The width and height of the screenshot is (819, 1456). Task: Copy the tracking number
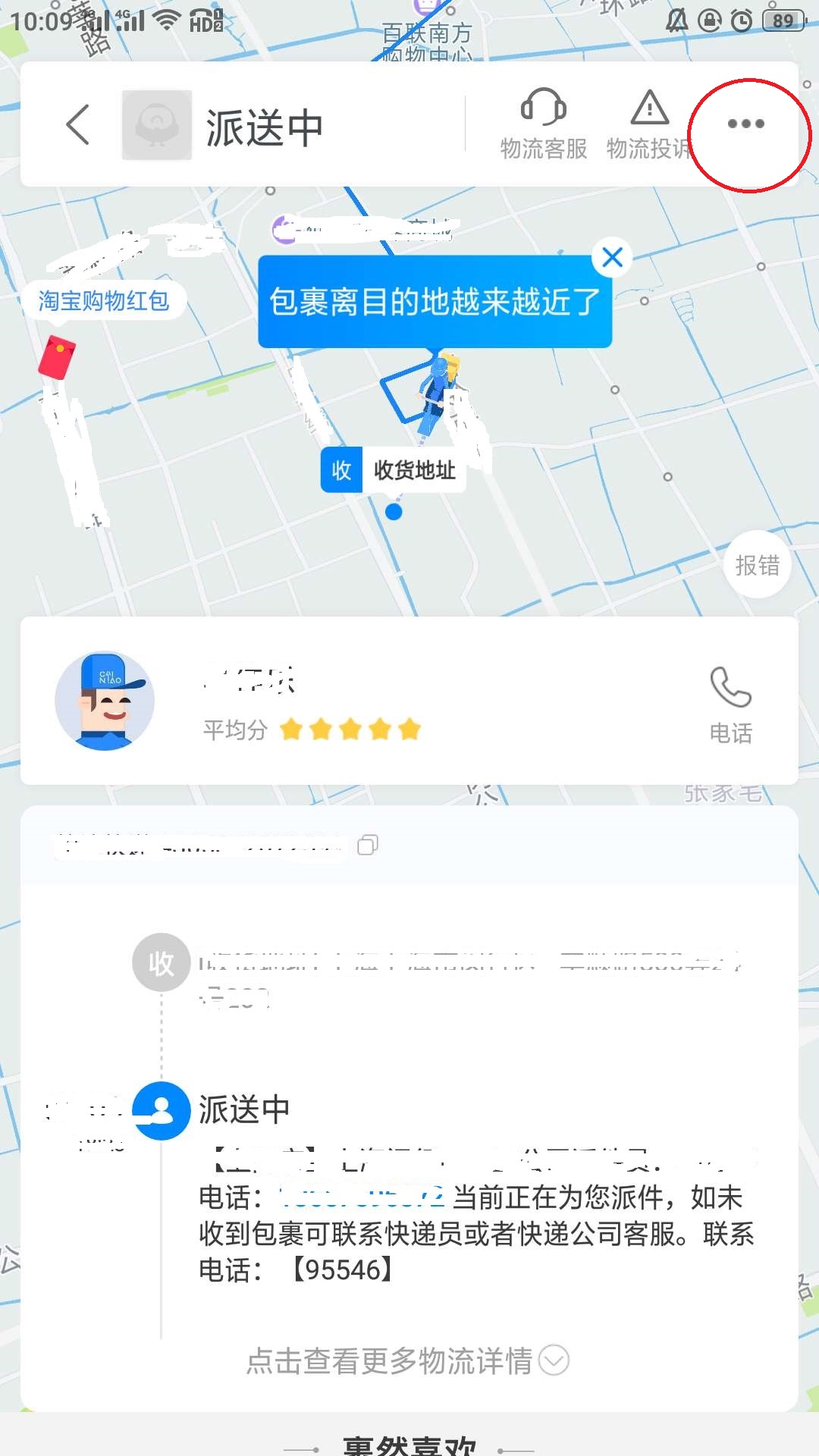click(x=368, y=845)
